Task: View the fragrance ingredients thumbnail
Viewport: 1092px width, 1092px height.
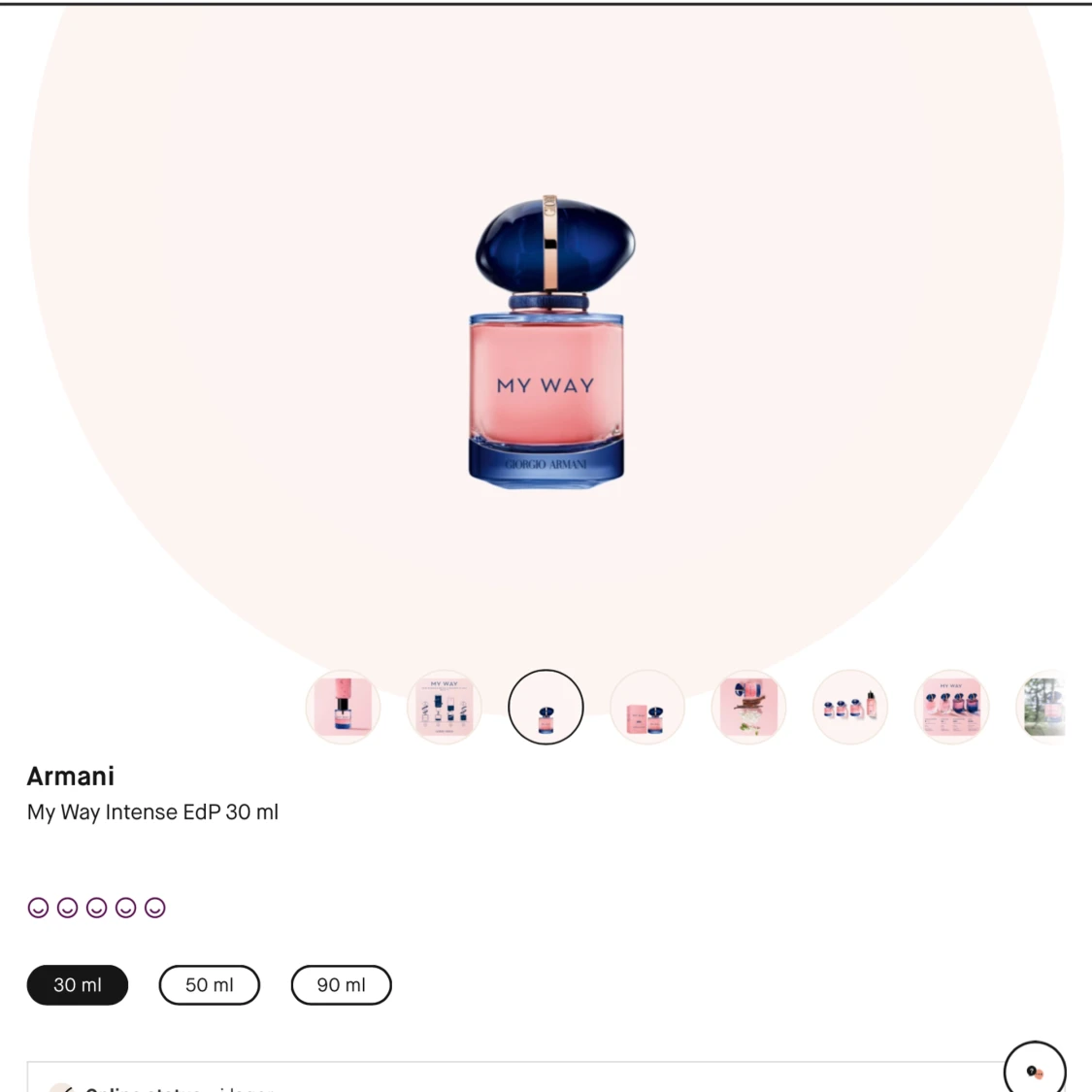Action: [x=748, y=707]
